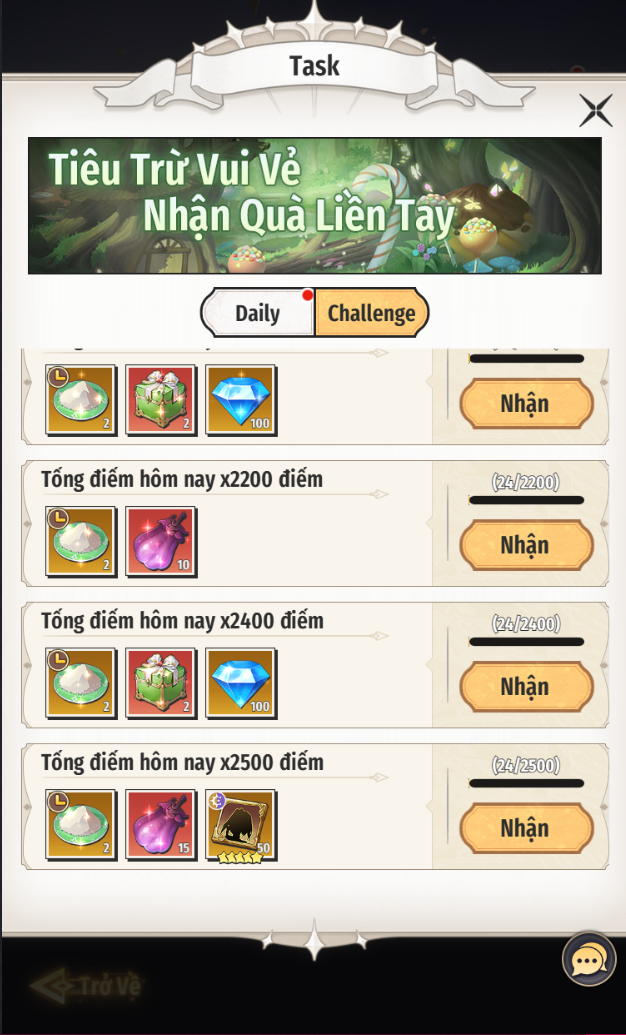Claim the x2500 điểm reward
626x1035 pixels.
526,828
